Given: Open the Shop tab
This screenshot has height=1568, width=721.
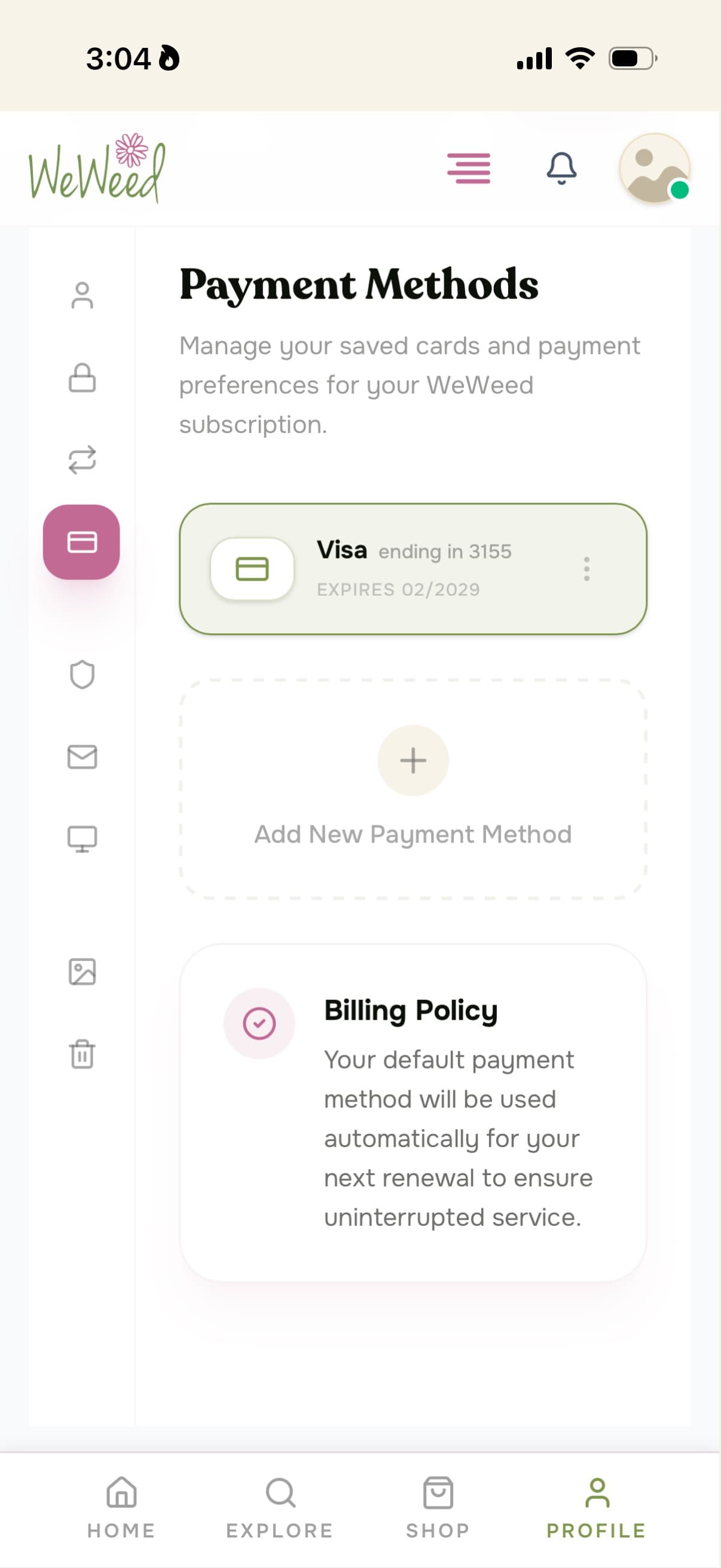Looking at the screenshot, I should point(438,1506).
